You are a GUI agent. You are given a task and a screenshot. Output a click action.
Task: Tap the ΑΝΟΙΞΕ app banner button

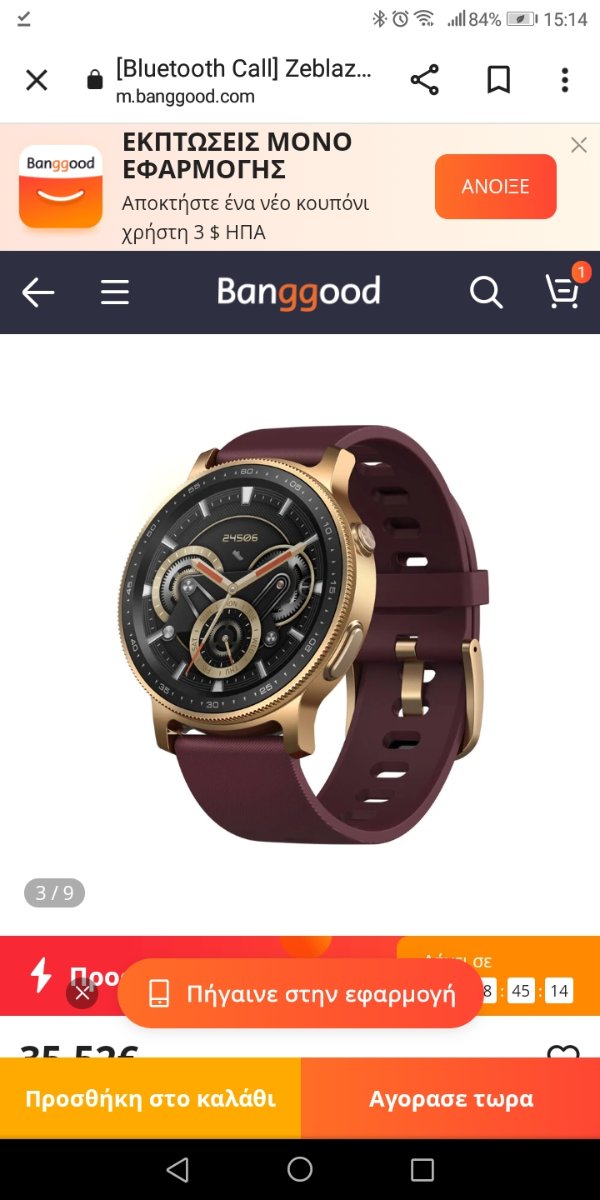[495, 187]
